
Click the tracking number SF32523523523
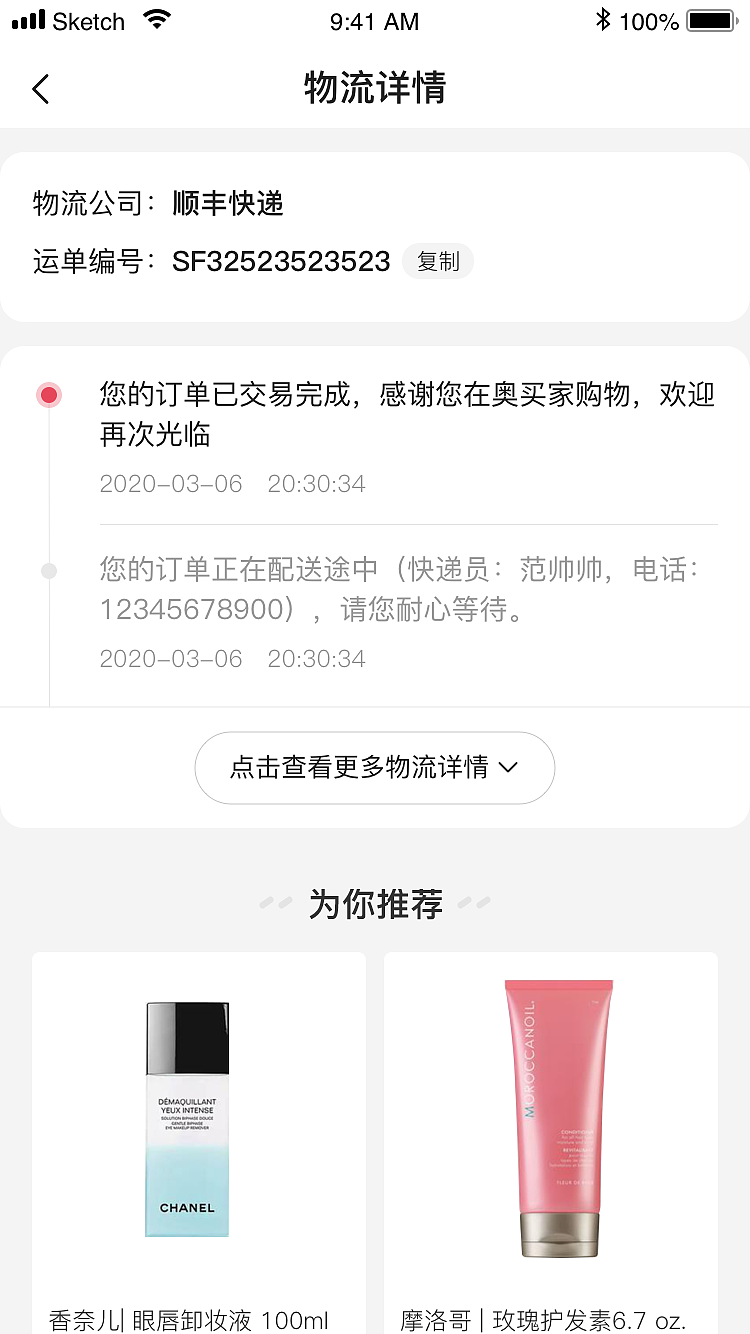(280, 261)
